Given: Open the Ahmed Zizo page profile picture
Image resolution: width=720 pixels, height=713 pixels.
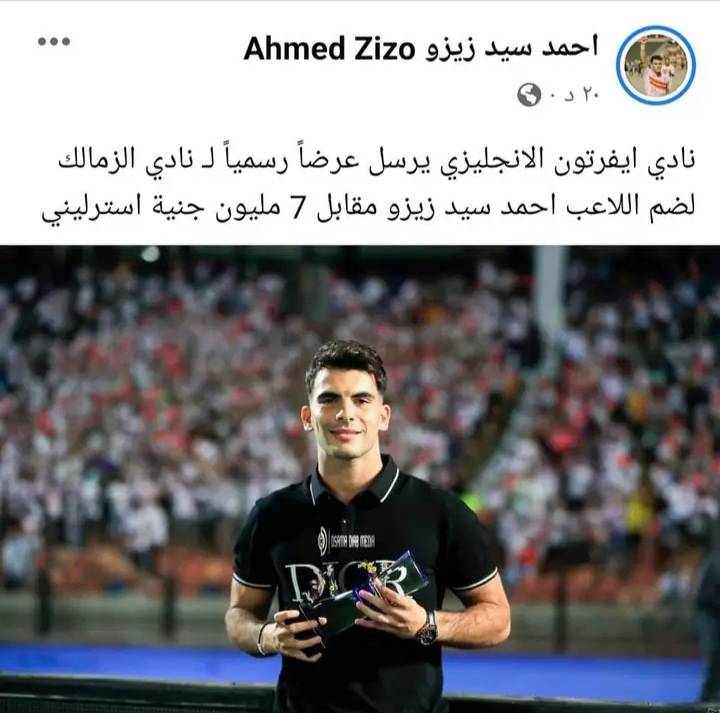Looking at the screenshot, I should click(x=656, y=66).
